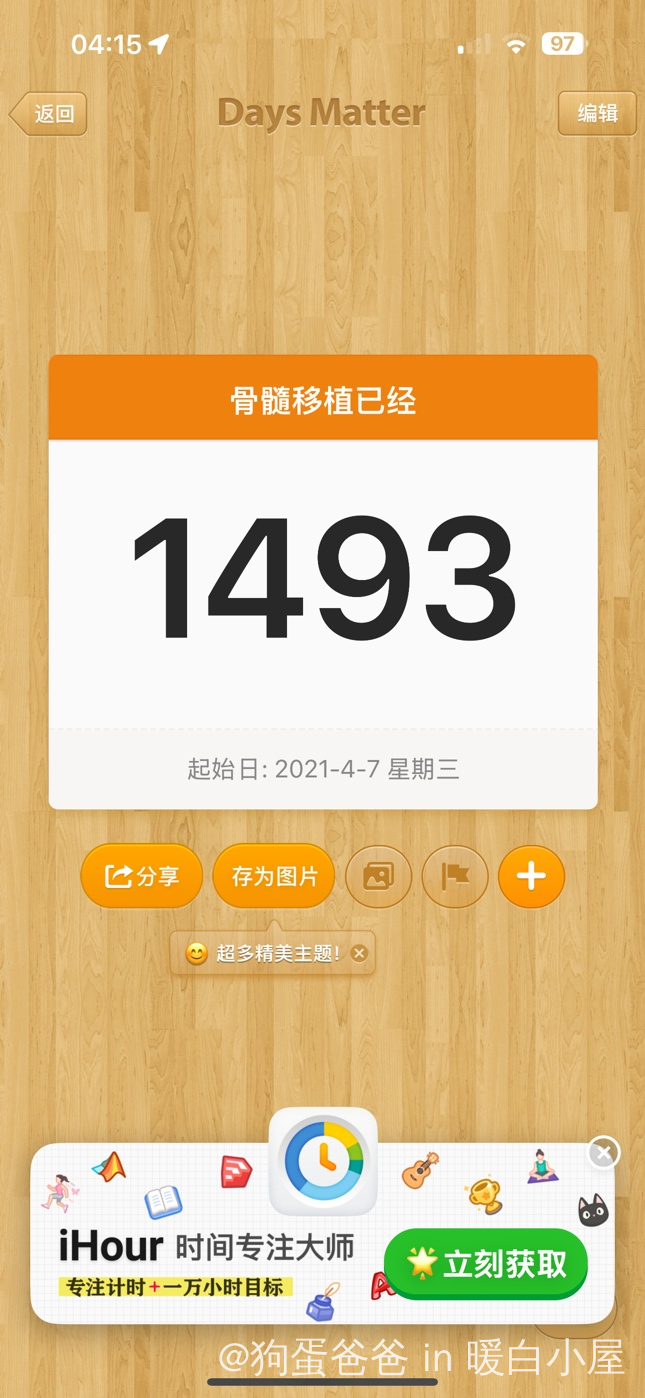Screen dimensions: 645x1398
Task: Open the 骨髓移植已经 day counter card
Action: coord(323,580)
